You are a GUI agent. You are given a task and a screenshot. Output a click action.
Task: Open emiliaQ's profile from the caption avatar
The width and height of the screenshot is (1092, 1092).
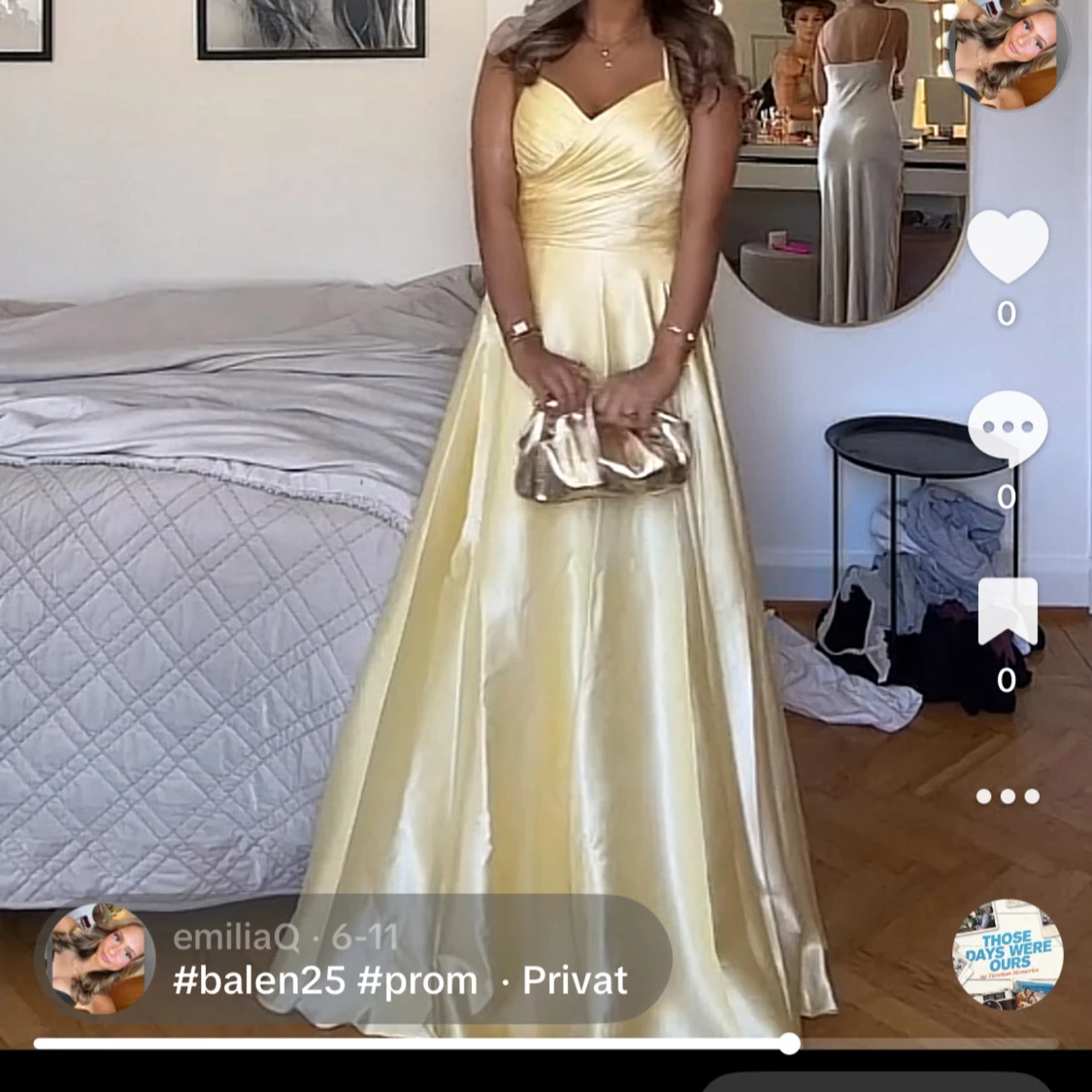click(x=96, y=960)
